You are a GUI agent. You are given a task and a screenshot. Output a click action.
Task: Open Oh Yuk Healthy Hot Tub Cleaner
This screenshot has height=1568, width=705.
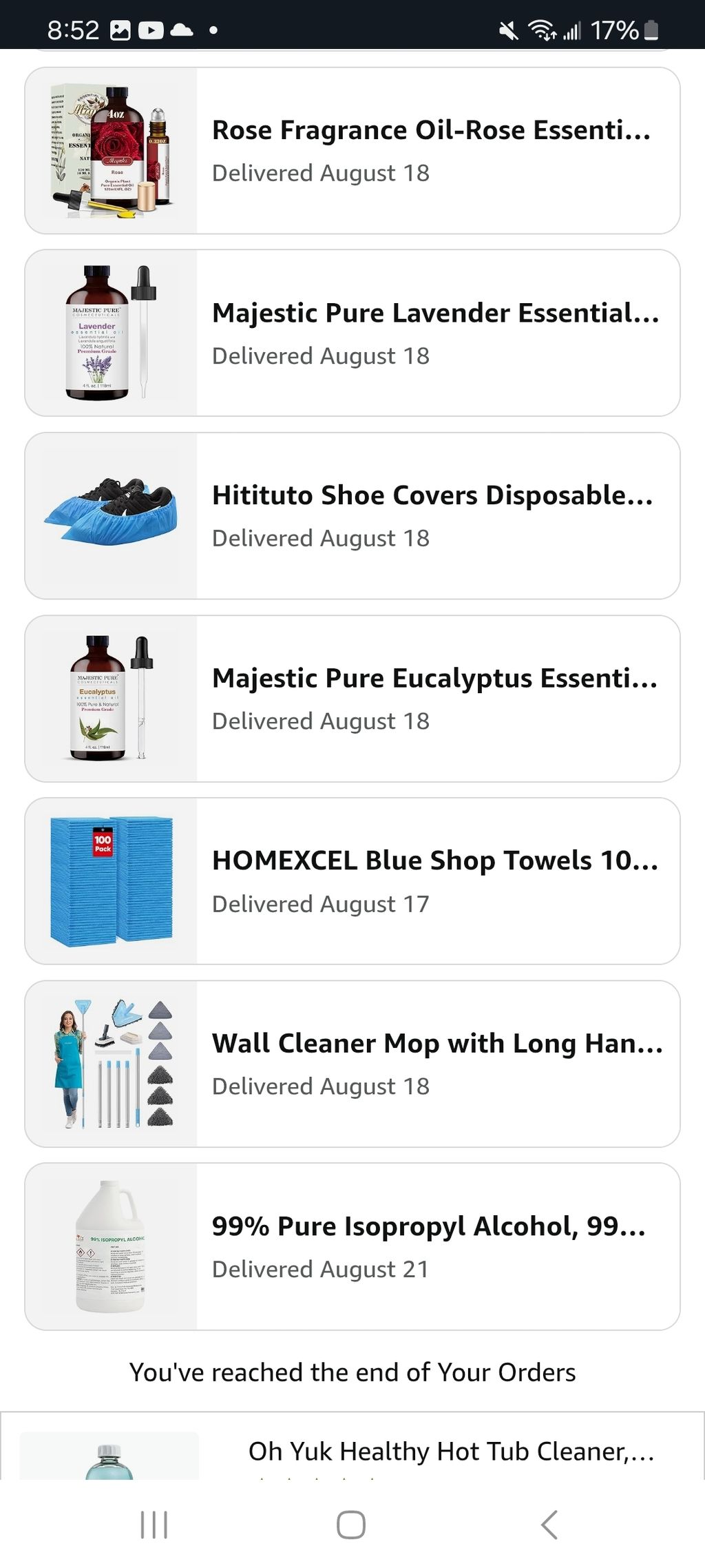point(450,1451)
